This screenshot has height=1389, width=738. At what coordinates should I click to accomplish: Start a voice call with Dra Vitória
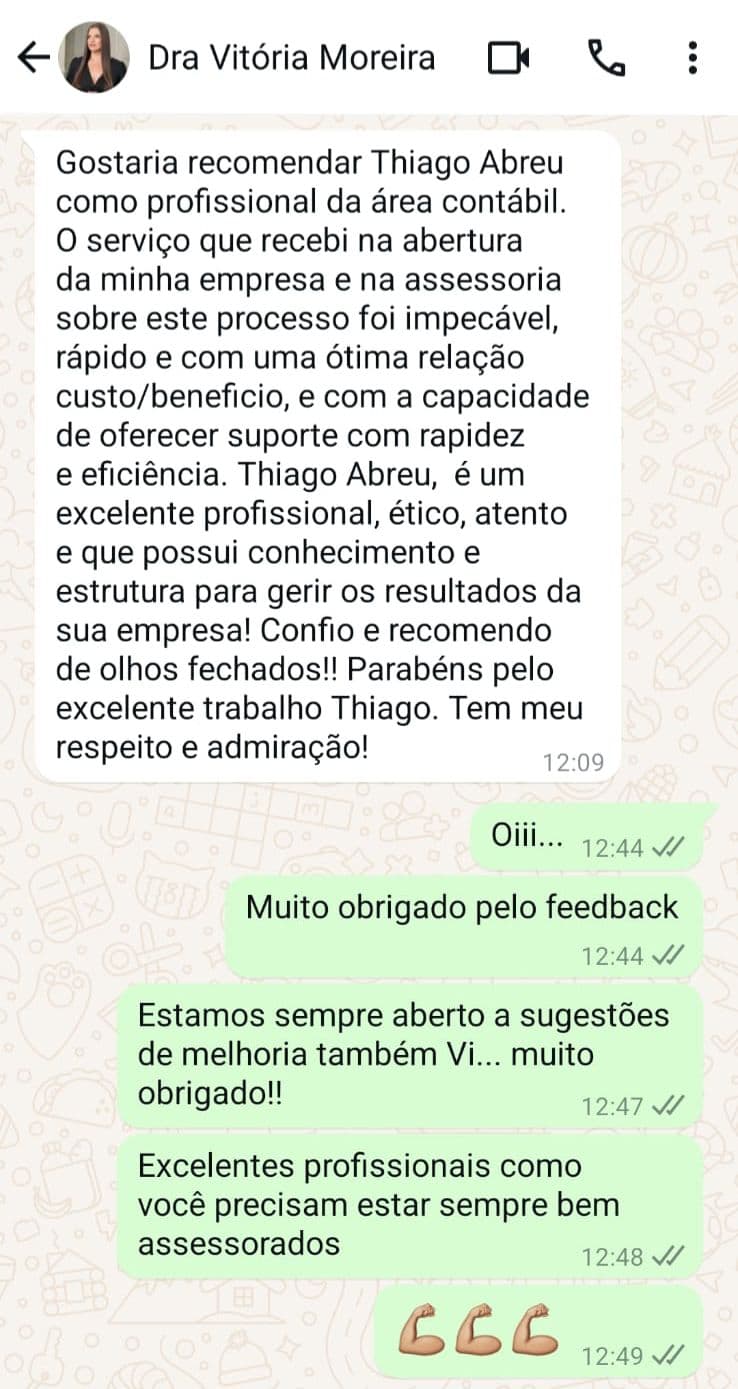tap(606, 58)
